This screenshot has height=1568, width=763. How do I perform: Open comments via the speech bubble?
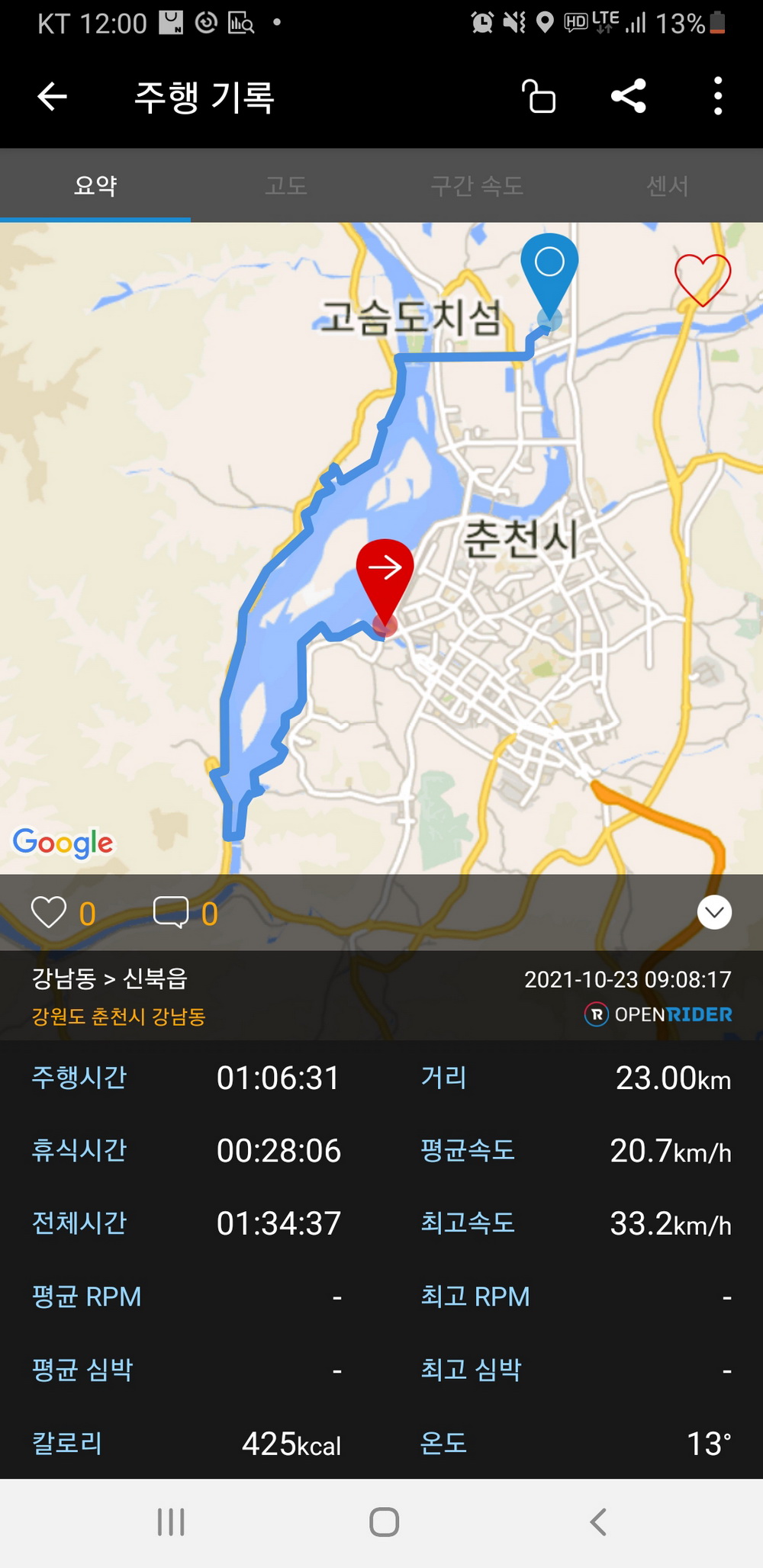point(171,912)
